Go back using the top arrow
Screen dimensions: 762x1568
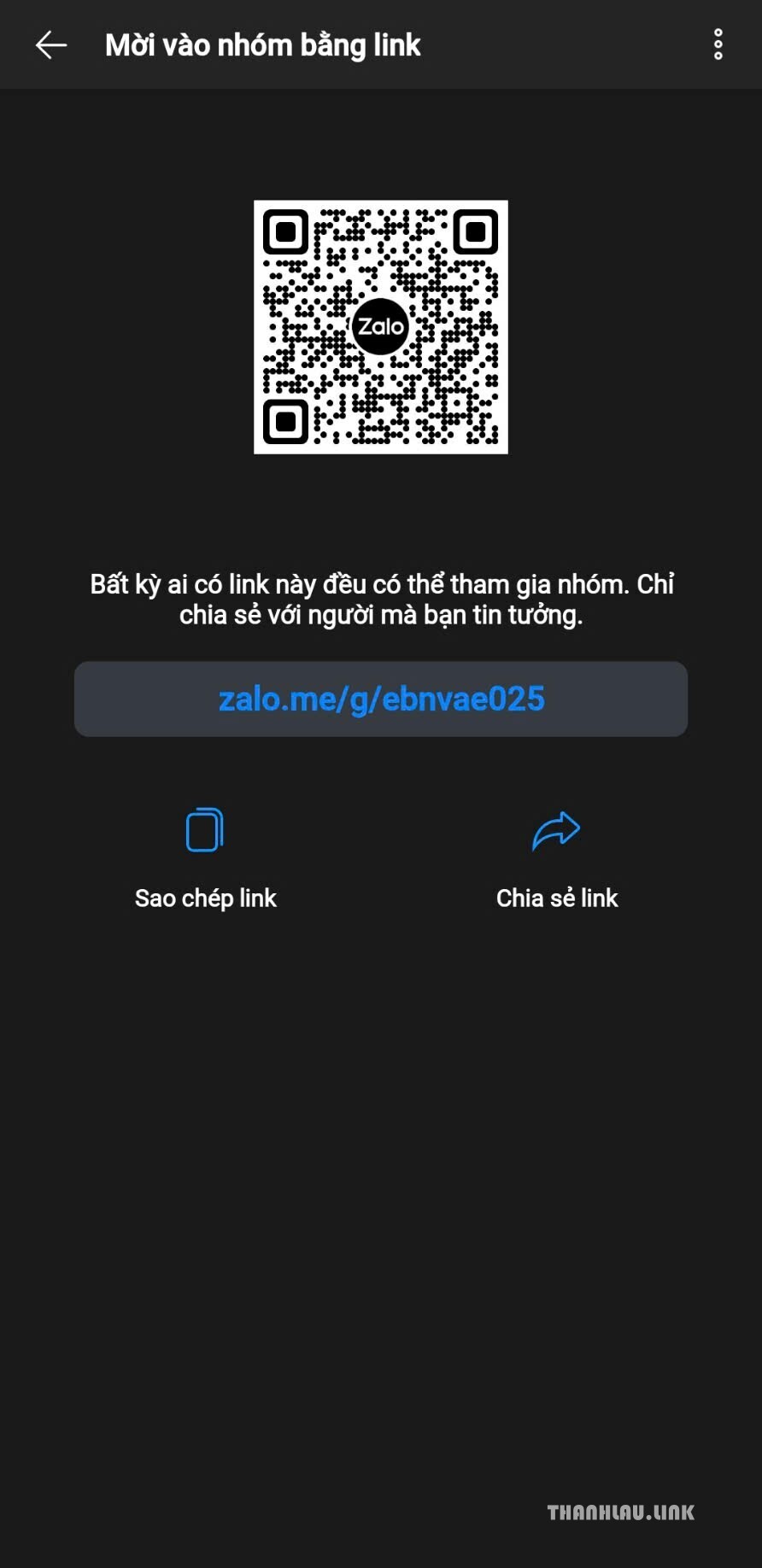[51, 44]
